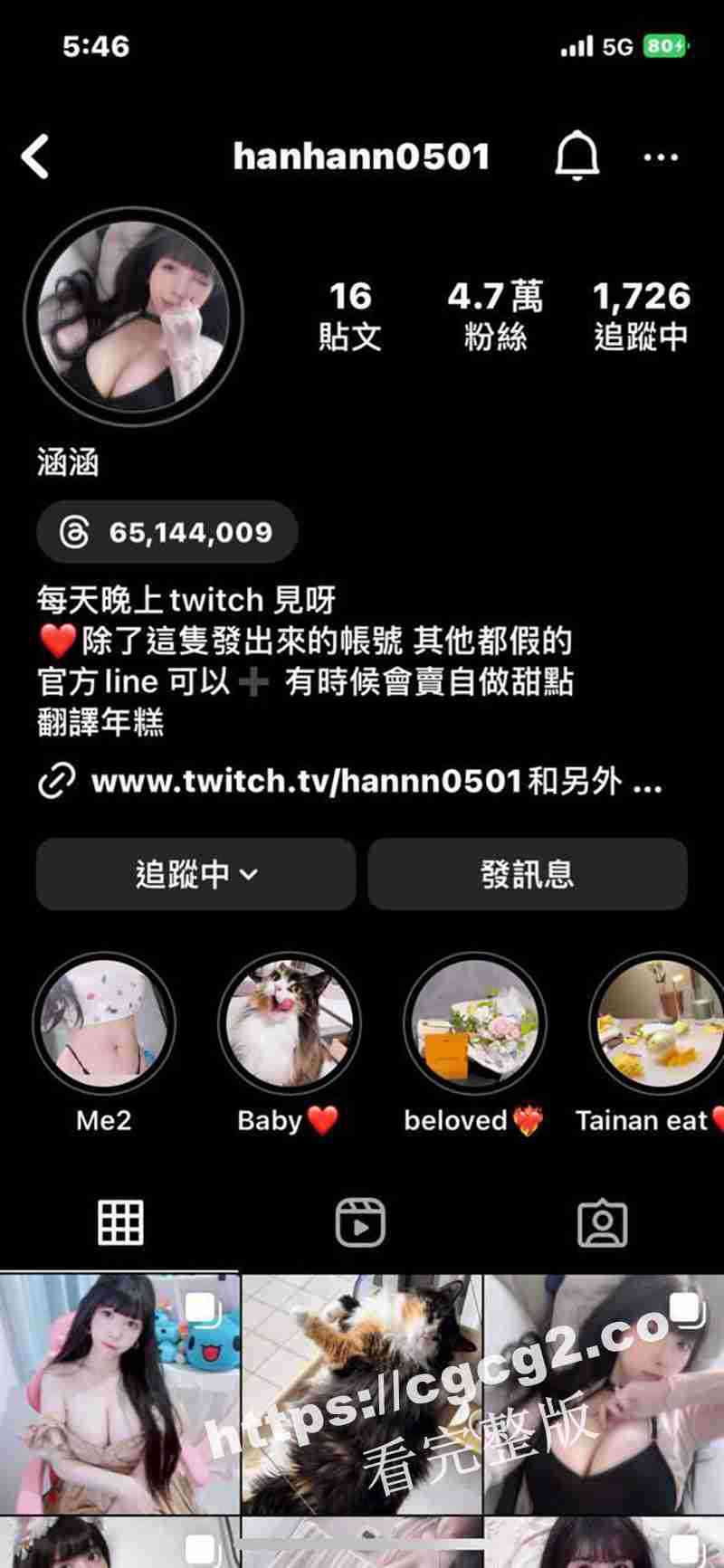View the Baby story highlight
Screen dimensions: 724x1568
pos(289,1023)
